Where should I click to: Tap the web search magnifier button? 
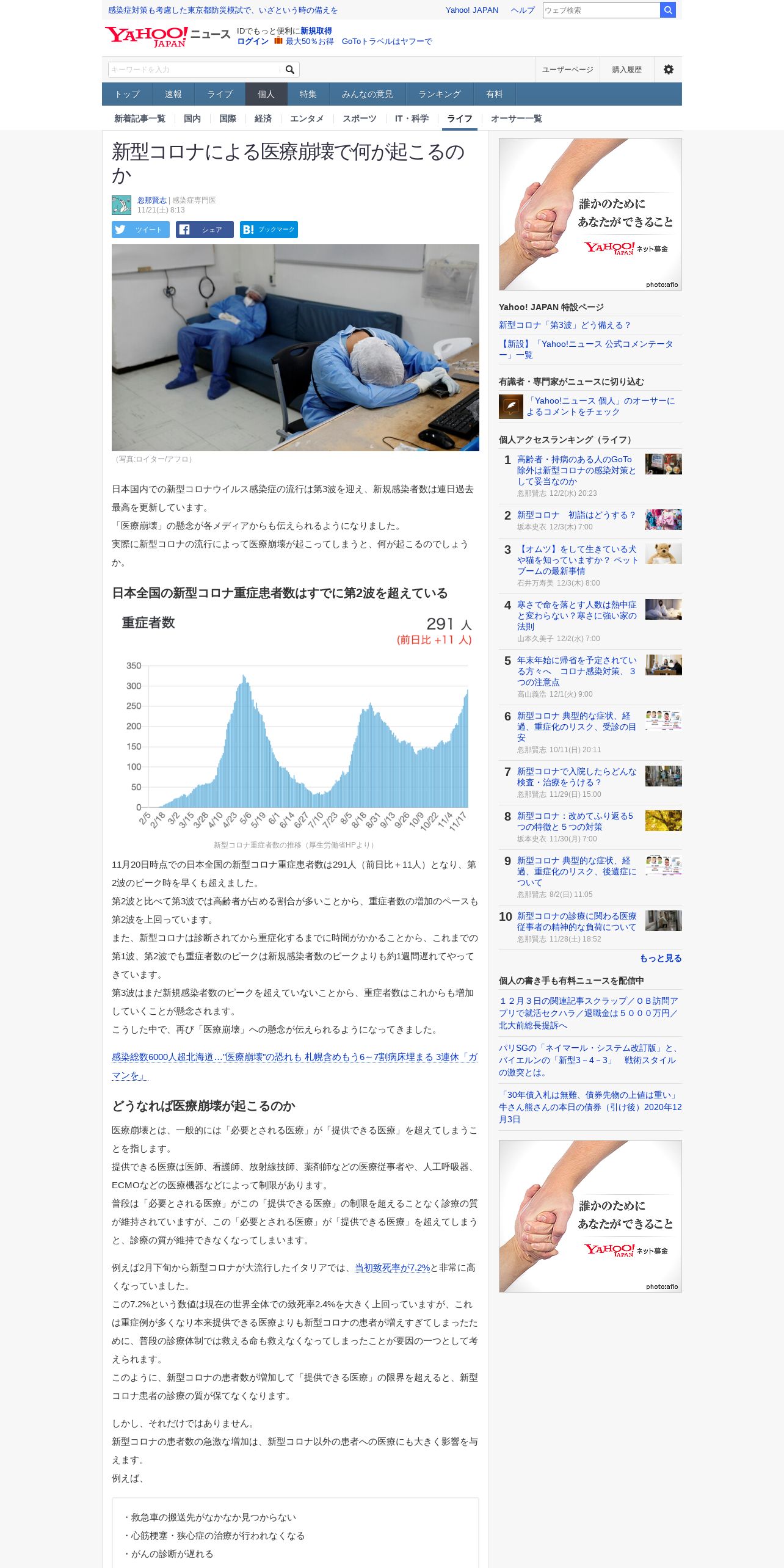[668, 10]
